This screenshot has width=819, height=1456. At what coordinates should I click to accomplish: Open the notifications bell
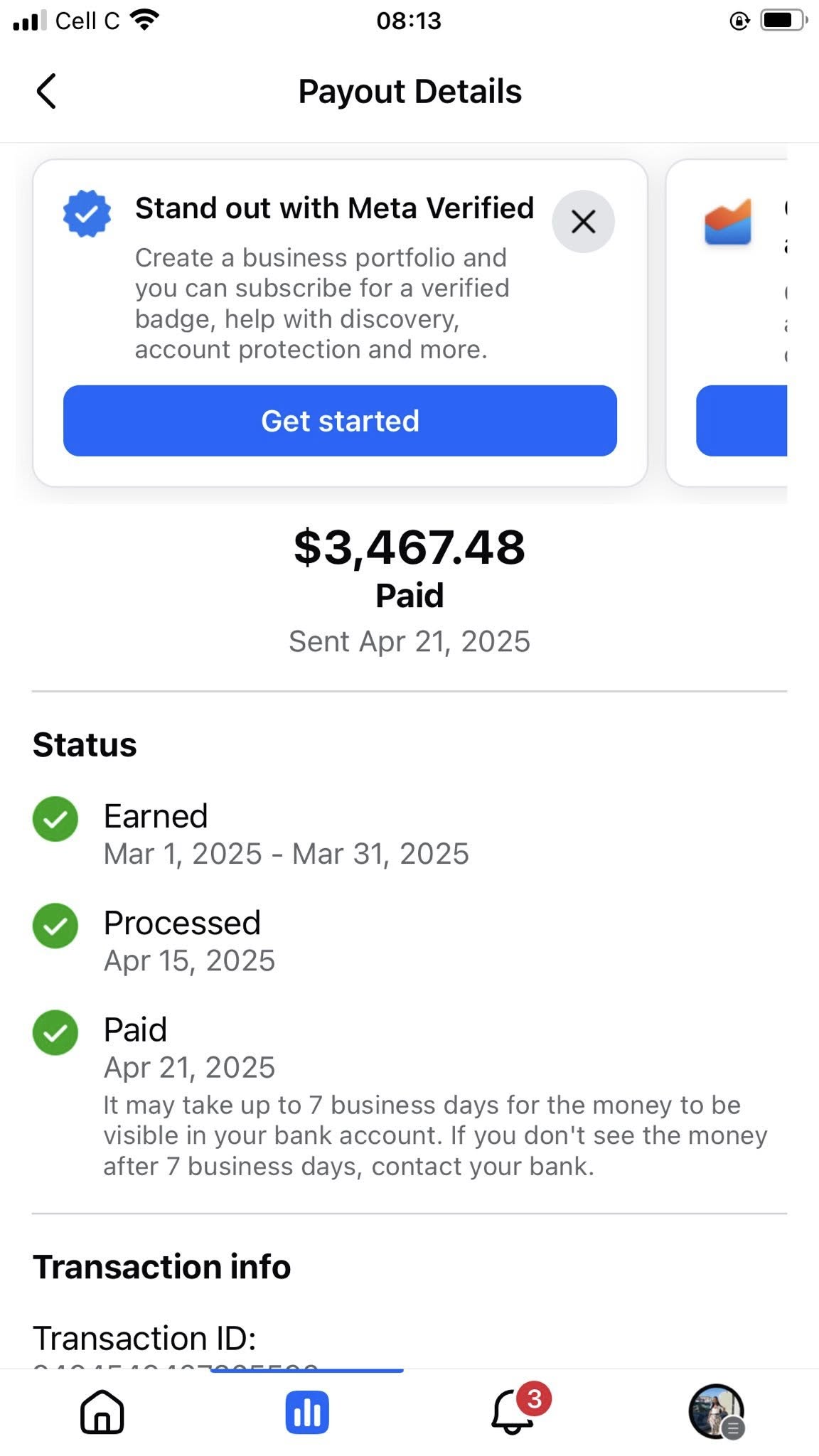[x=513, y=1412]
